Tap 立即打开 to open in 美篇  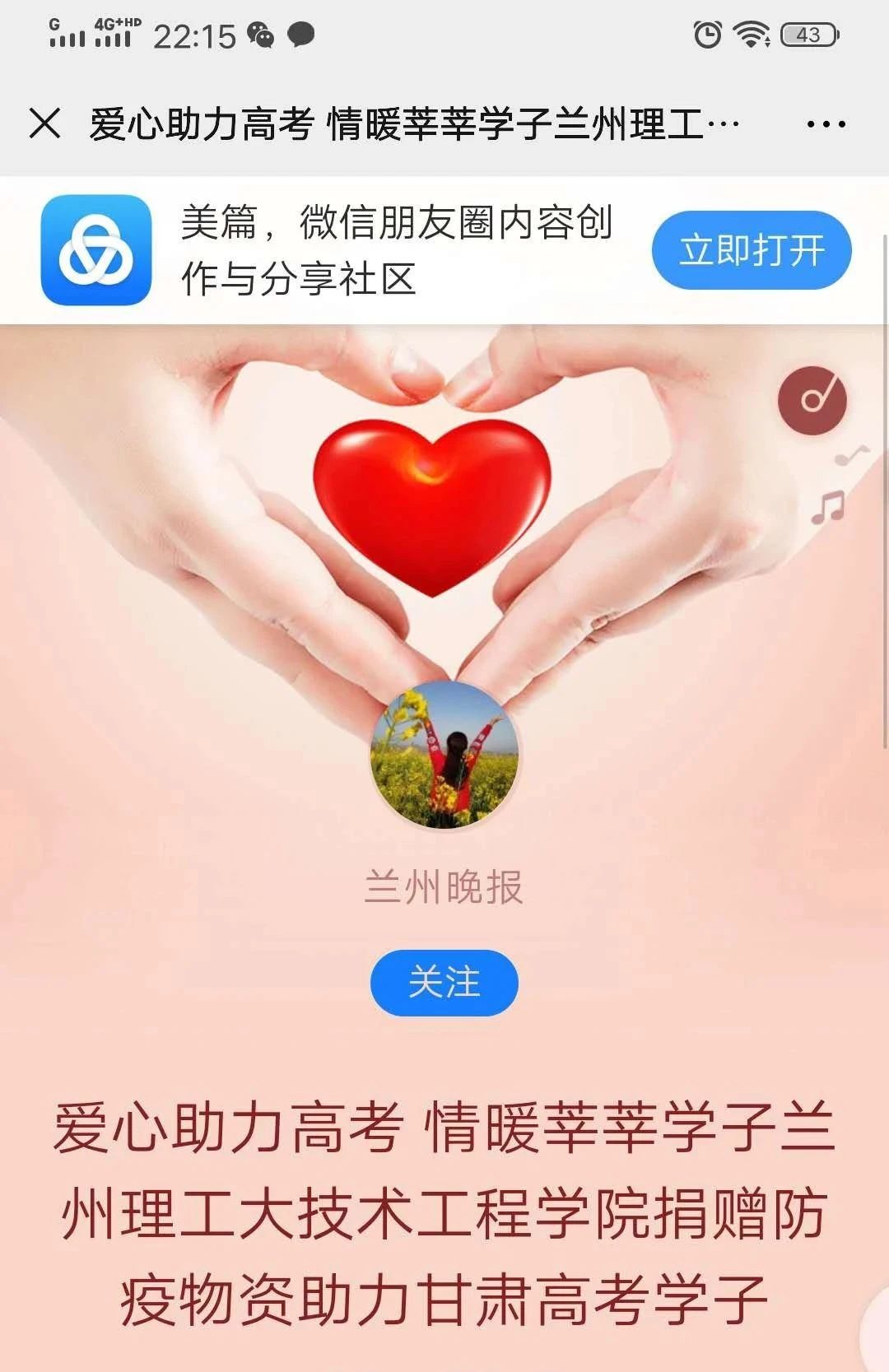coord(751,250)
